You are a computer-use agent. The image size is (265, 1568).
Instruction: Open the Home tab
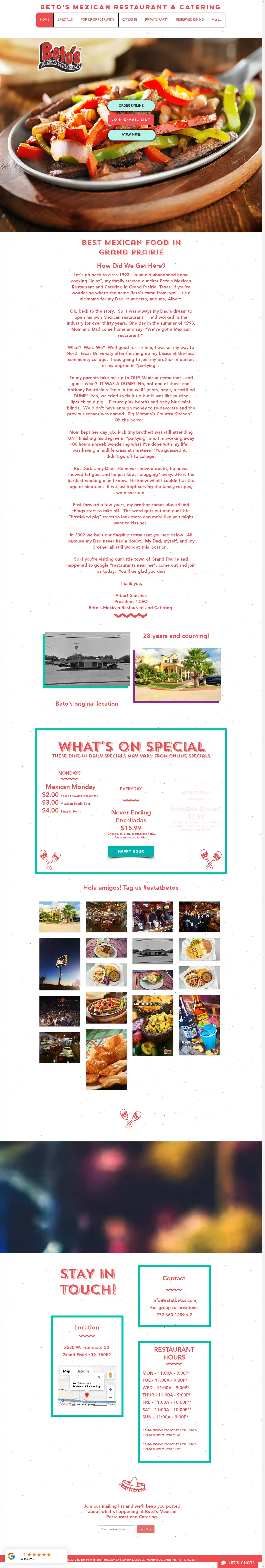44,19
